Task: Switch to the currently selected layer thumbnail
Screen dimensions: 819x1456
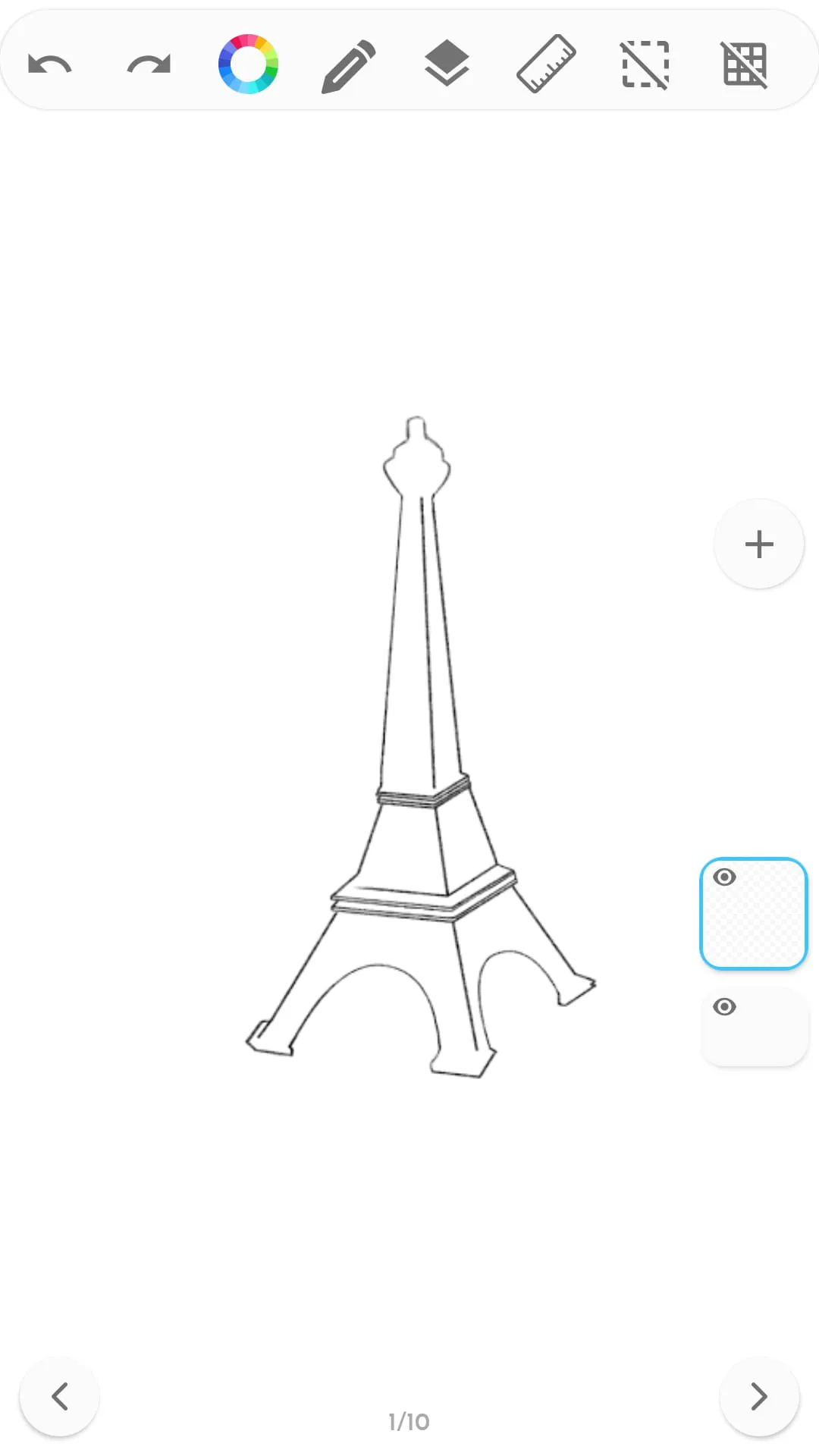Action: [753, 914]
